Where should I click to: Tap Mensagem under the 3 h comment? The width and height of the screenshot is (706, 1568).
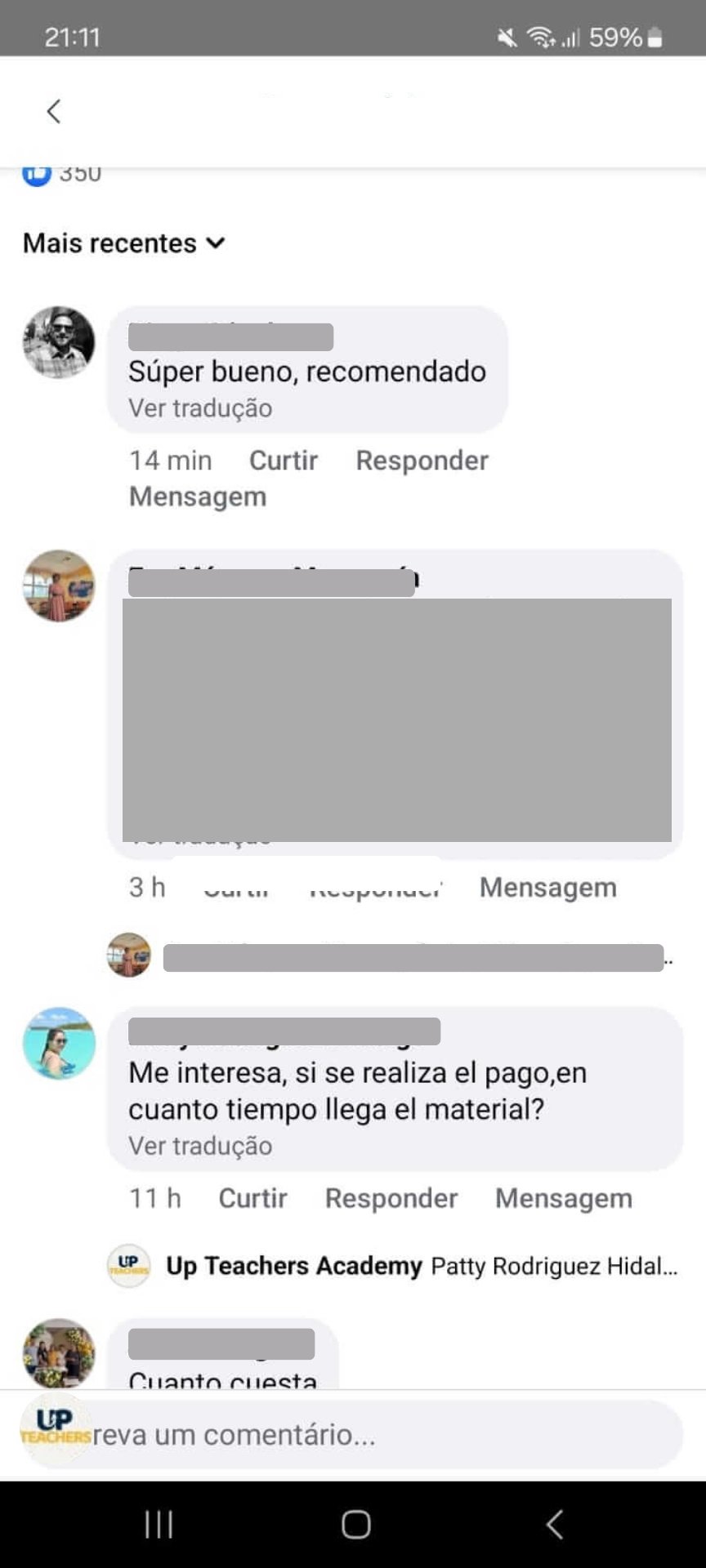point(547,888)
